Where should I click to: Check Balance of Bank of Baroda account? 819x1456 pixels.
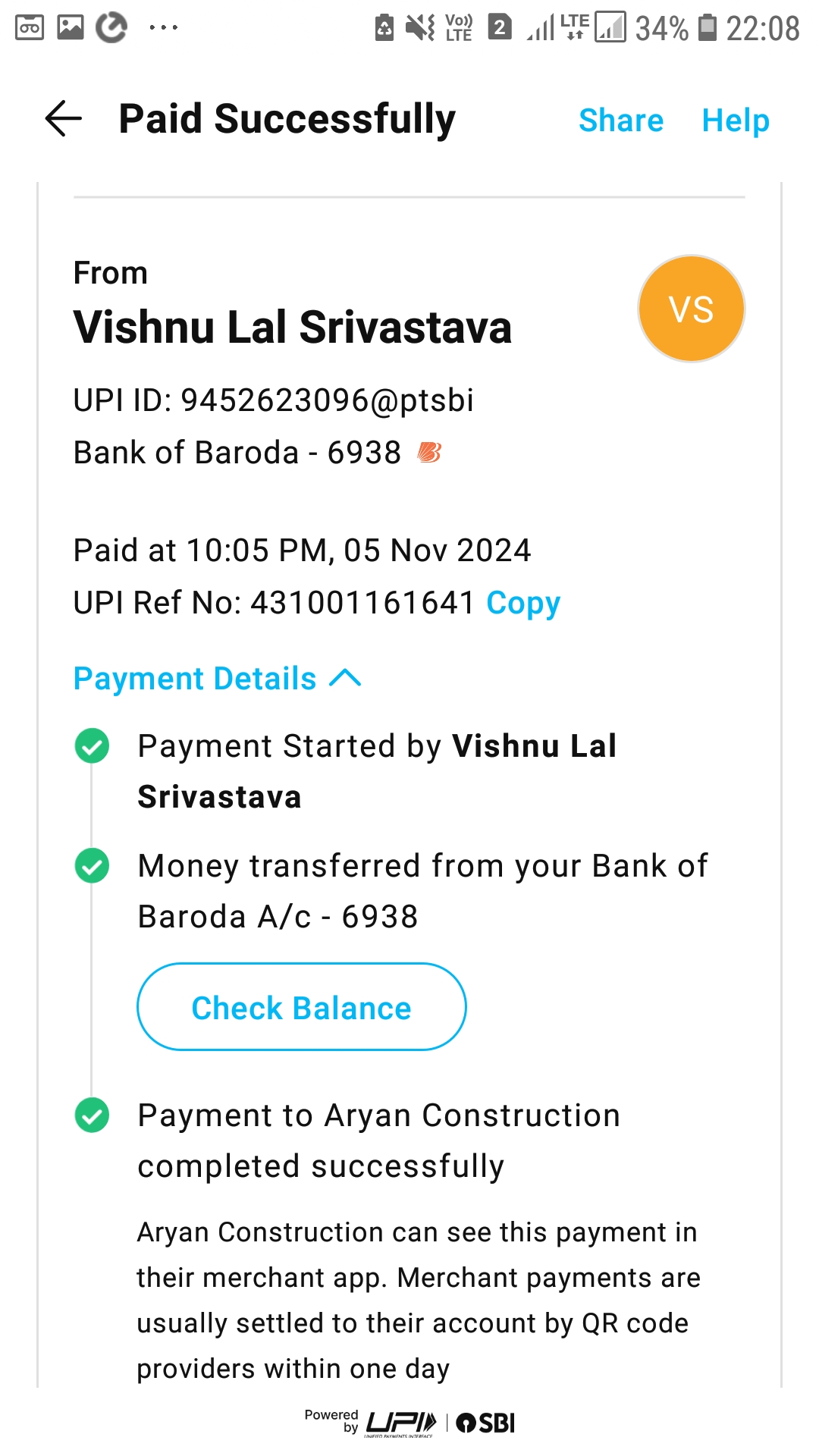coord(301,1007)
